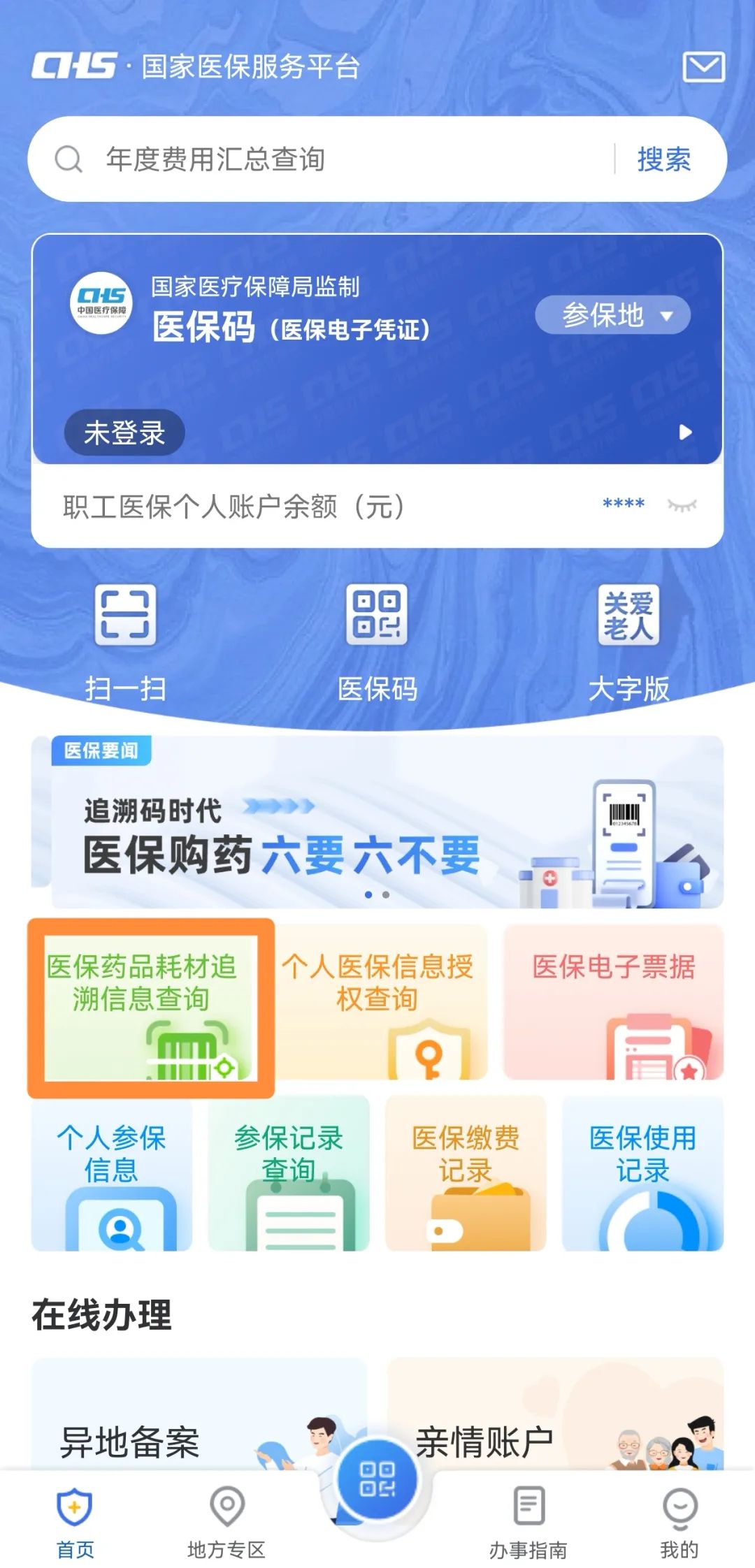This screenshot has width=755, height=1568.
Task: View 个人参保信息
Action: tap(112, 1173)
